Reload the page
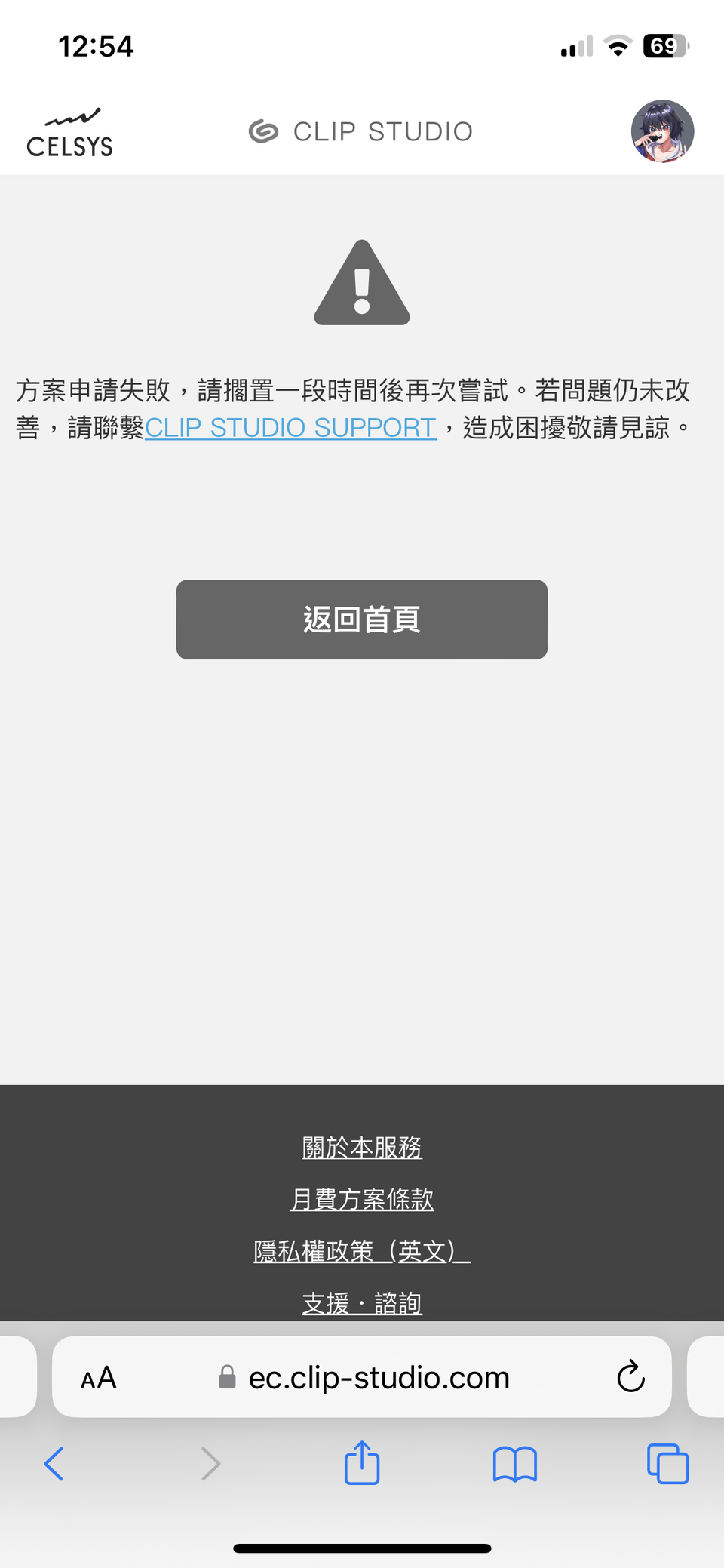 [x=630, y=1377]
